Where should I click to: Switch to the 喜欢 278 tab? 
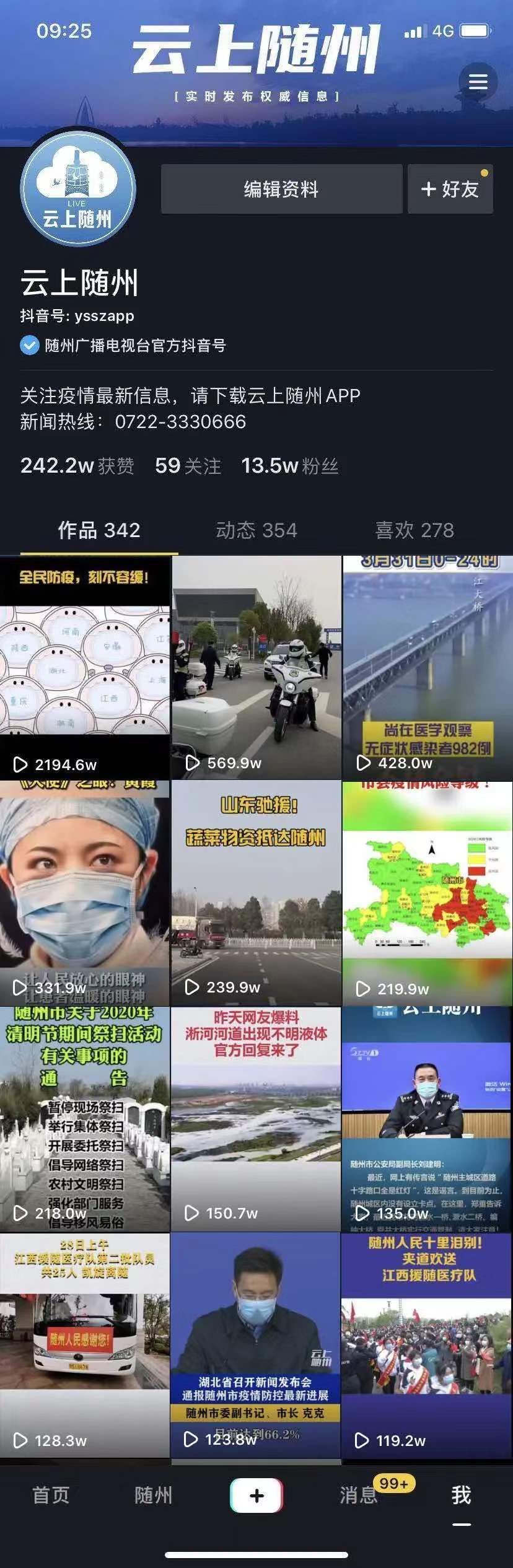tap(414, 530)
